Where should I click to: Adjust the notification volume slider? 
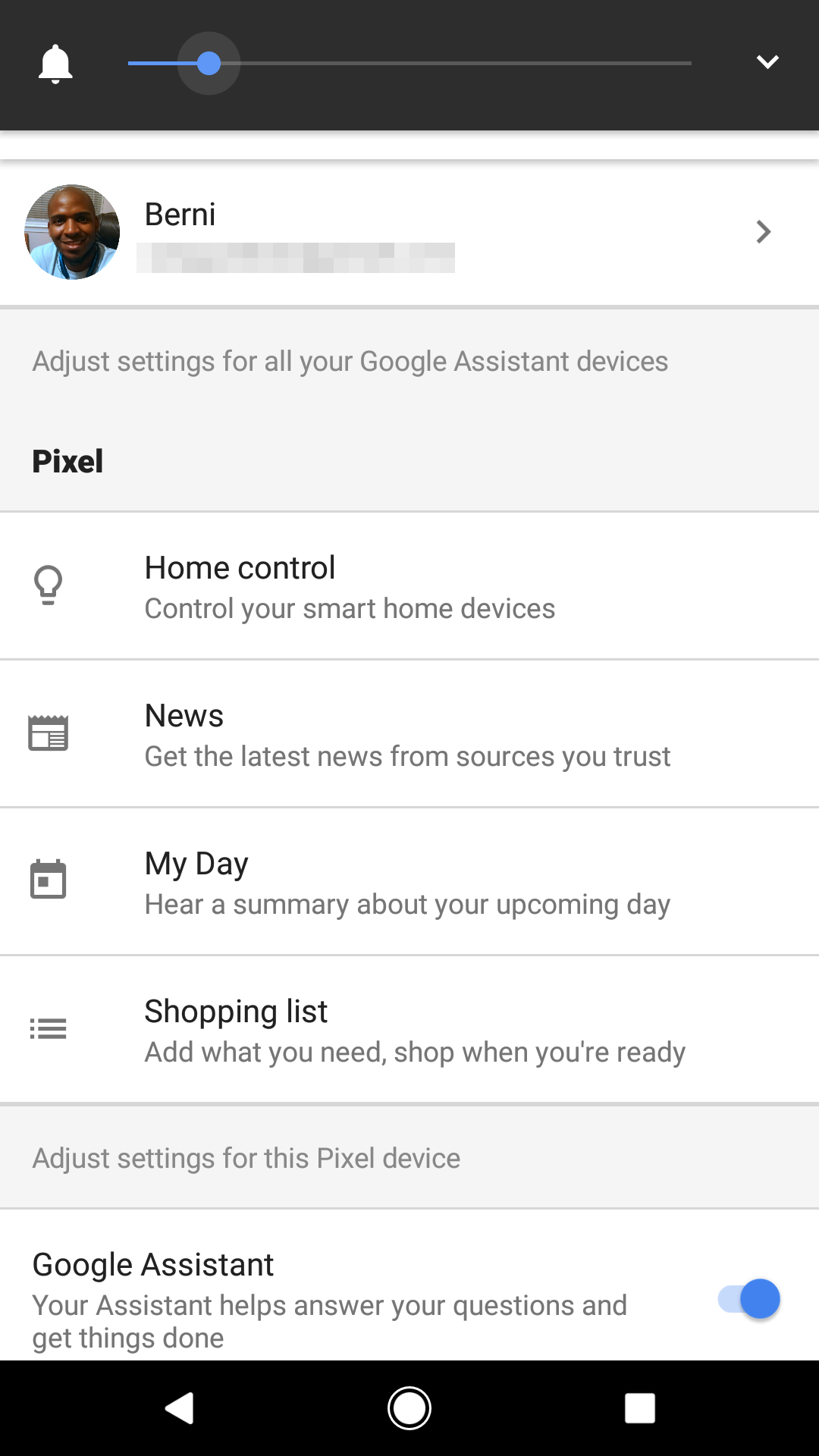pos(209,64)
